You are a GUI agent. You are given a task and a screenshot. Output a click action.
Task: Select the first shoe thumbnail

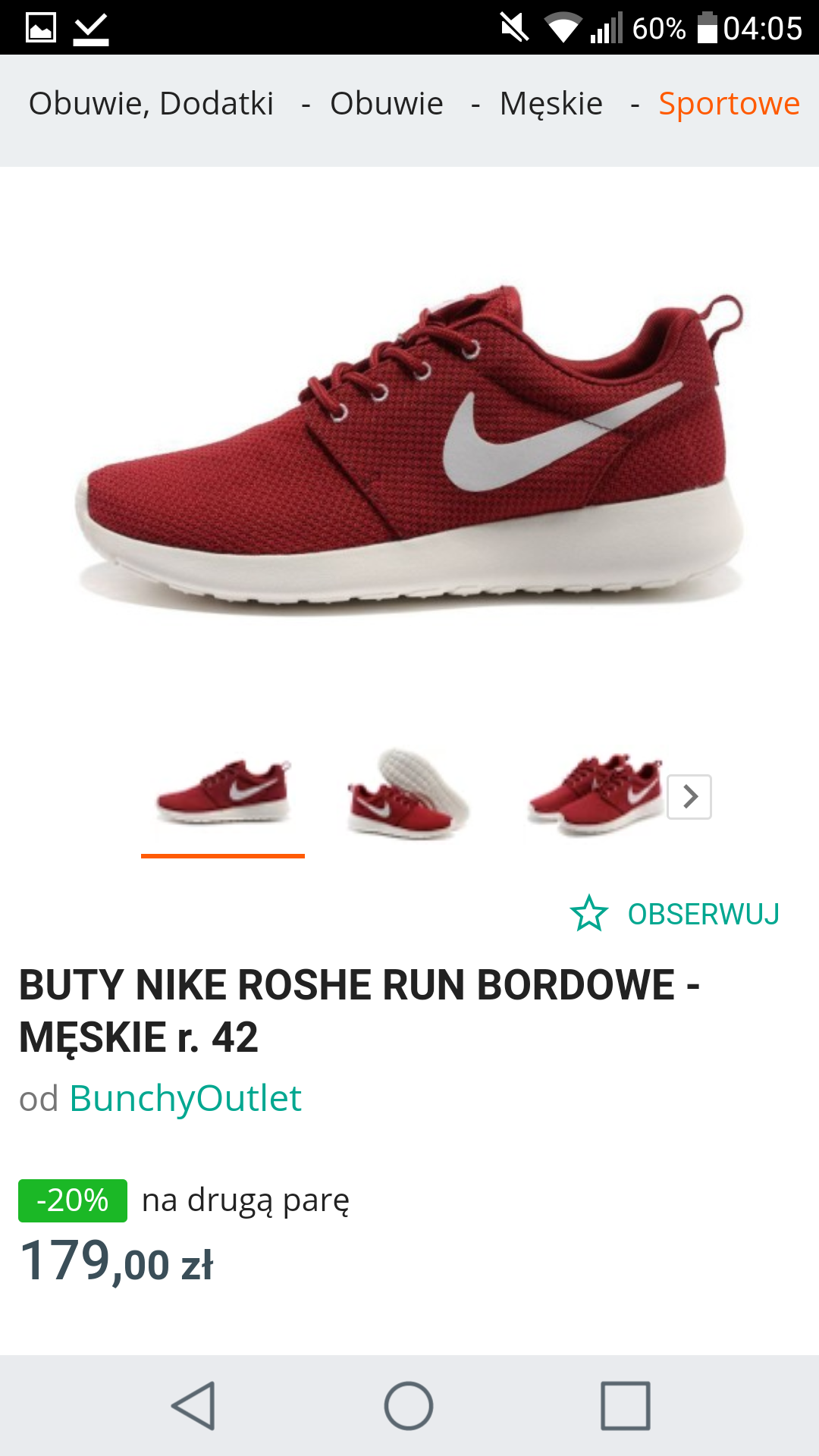tap(223, 794)
